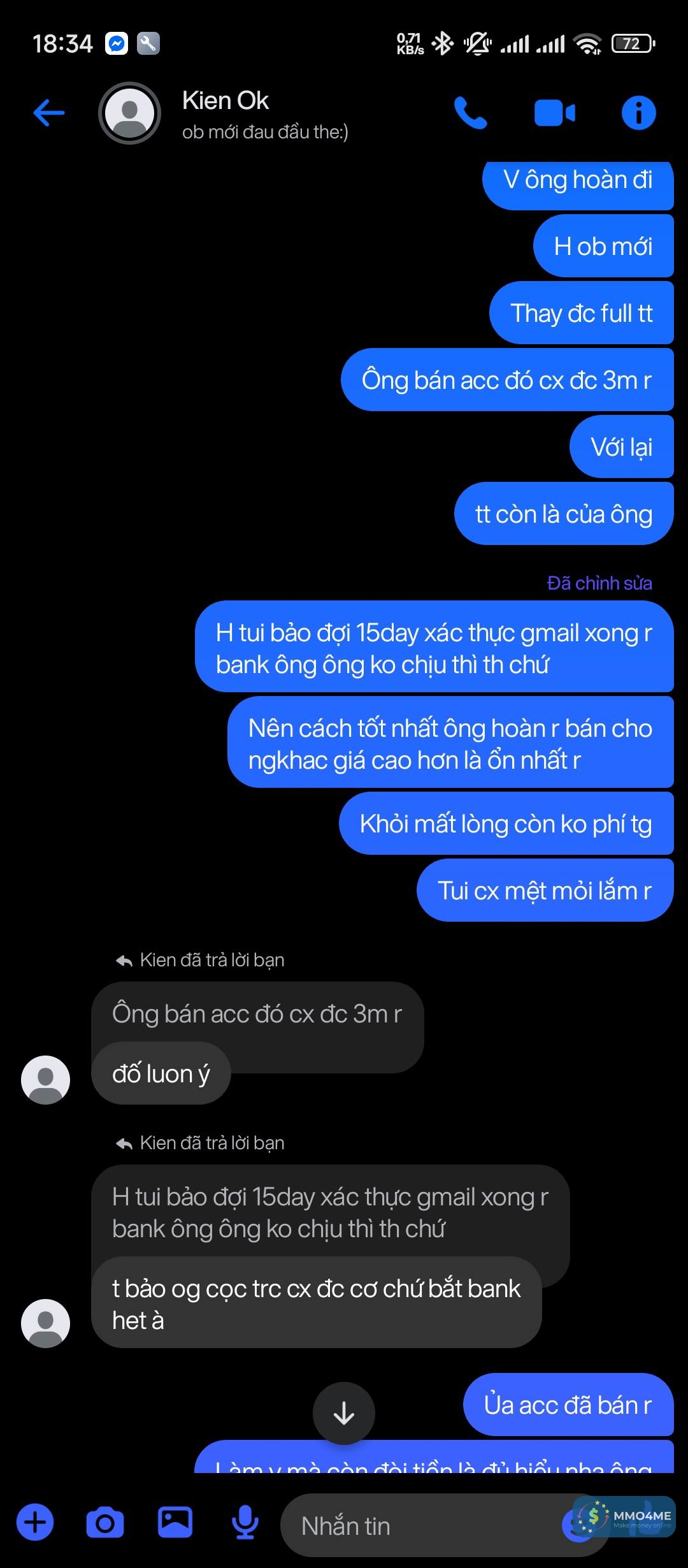Go back to the chat list

coord(49,113)
